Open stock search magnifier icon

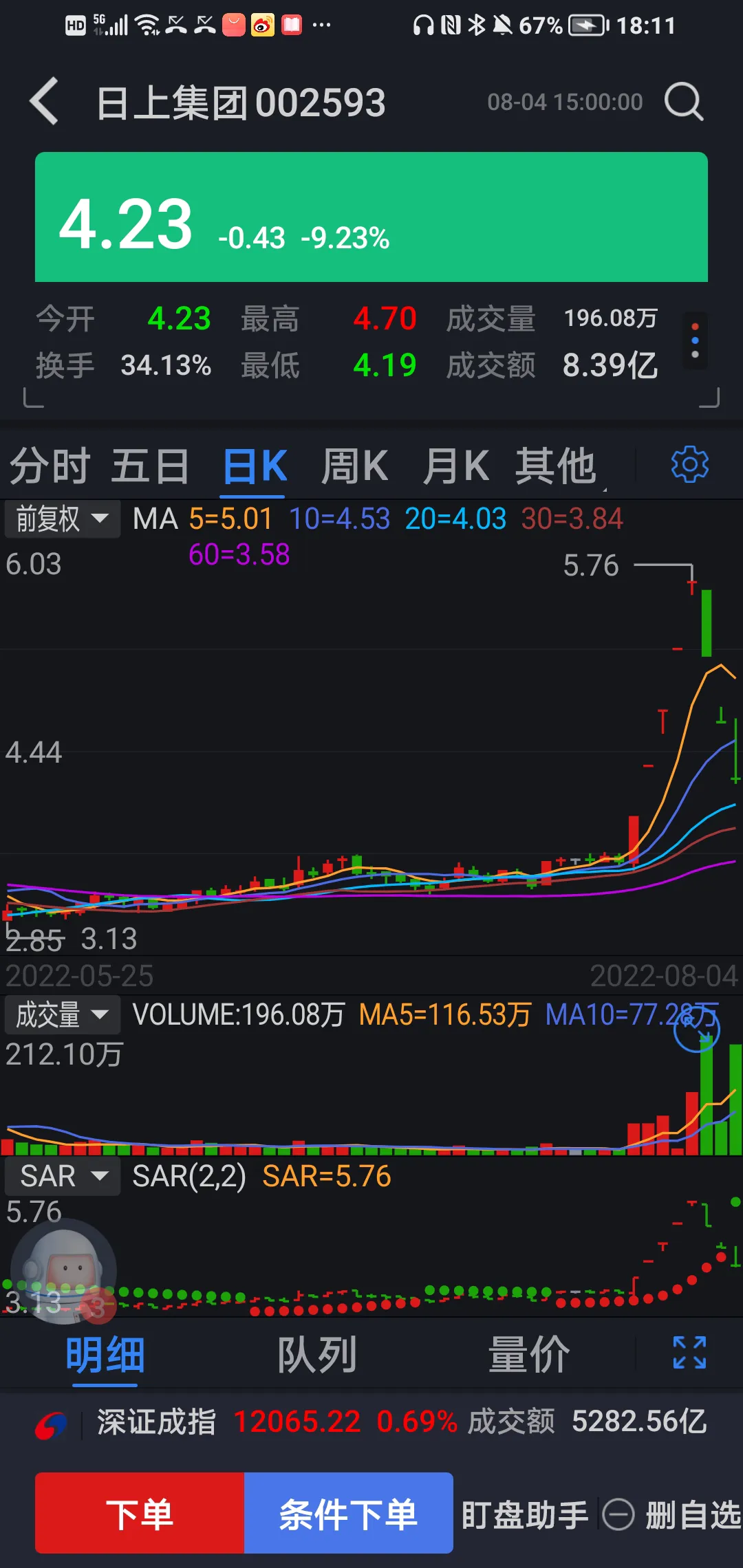(683, 102)
